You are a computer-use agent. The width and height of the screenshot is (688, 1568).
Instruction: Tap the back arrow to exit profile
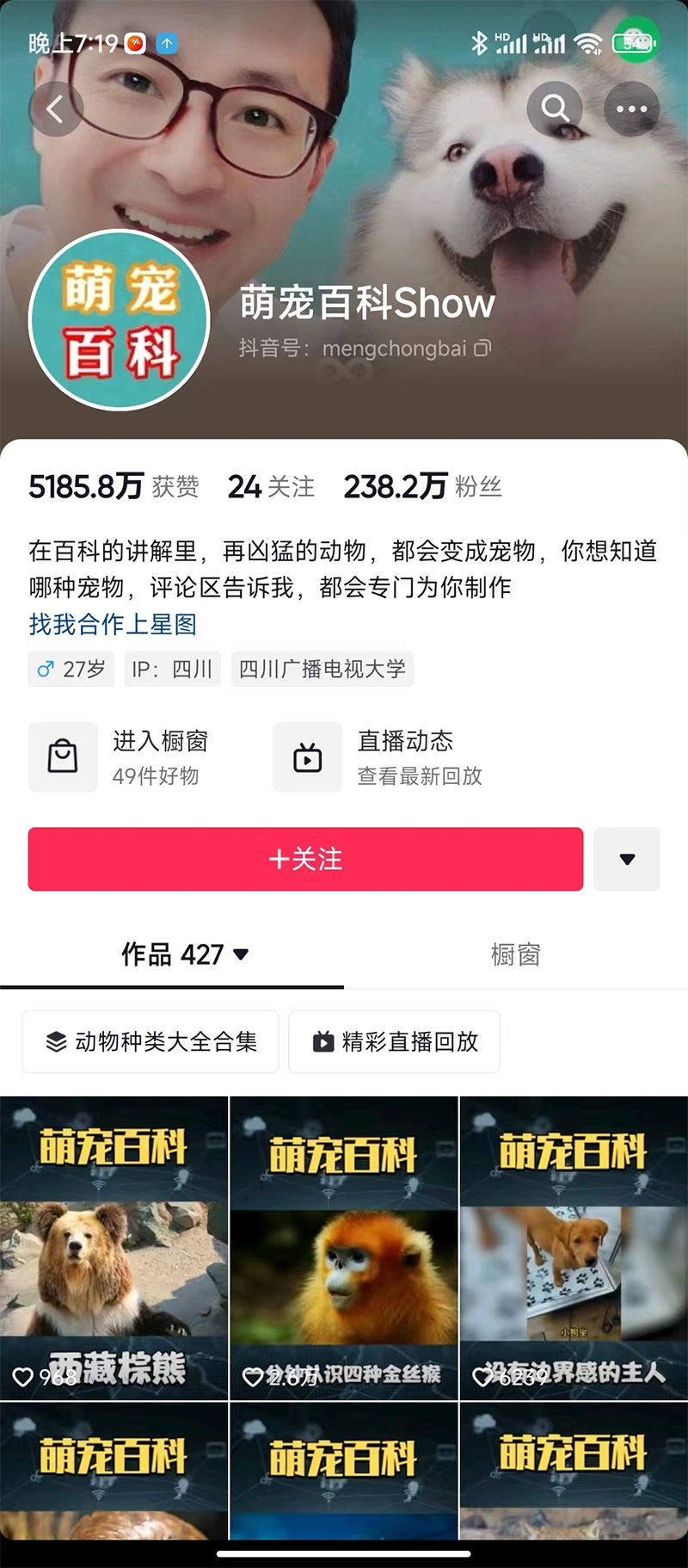point(55,110)
